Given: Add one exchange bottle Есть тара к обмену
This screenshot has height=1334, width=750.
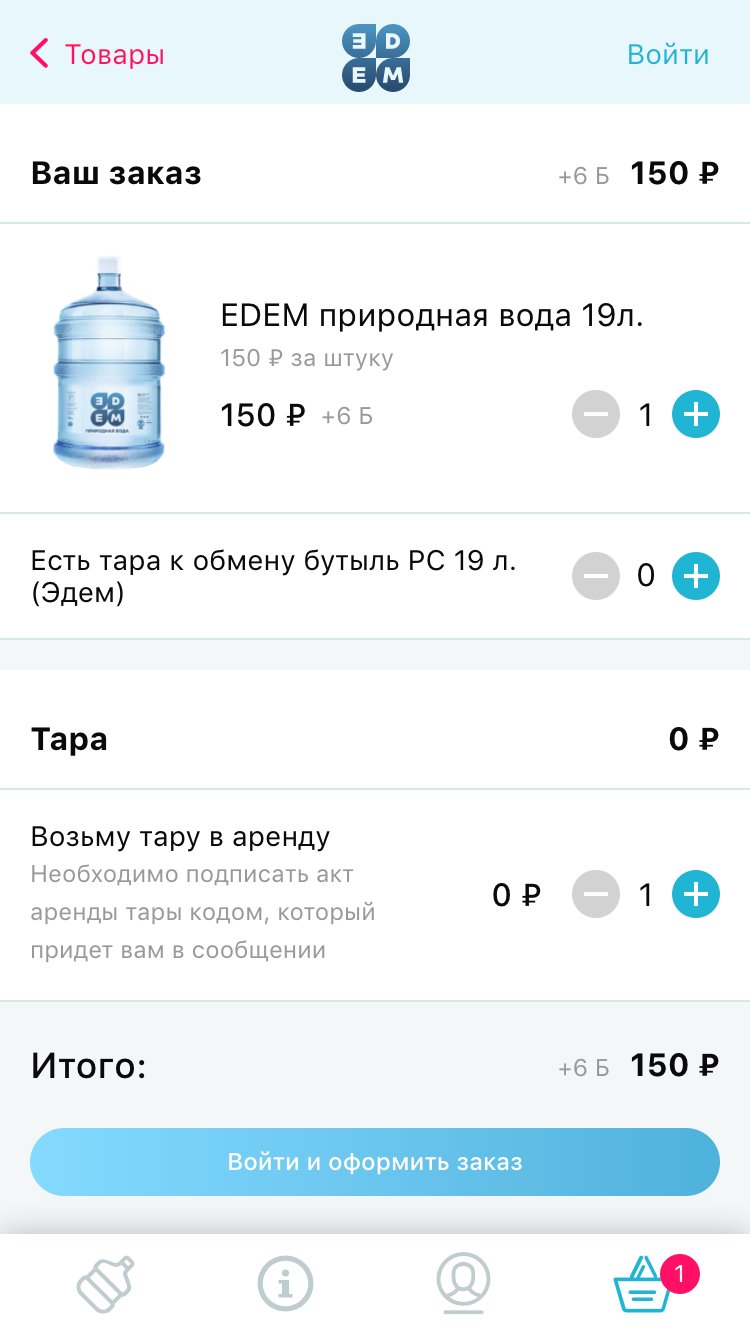Looking at the screenshot, I should [695, 576].
